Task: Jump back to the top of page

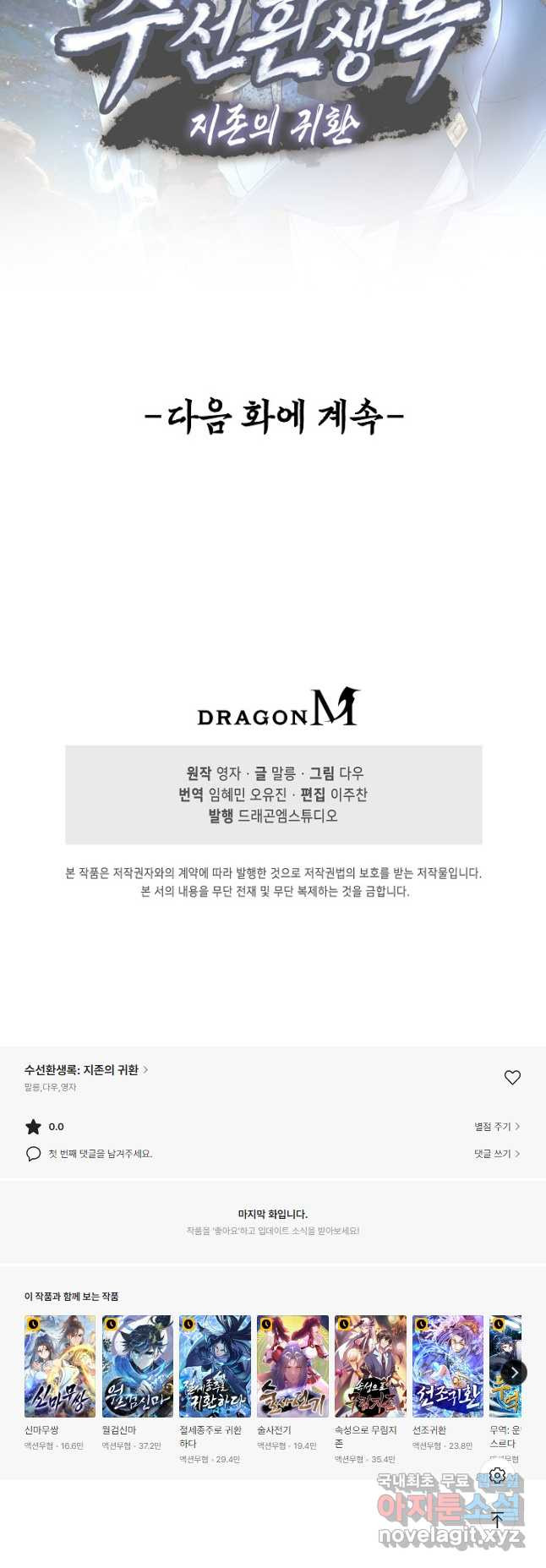Action: (498, 1520)
